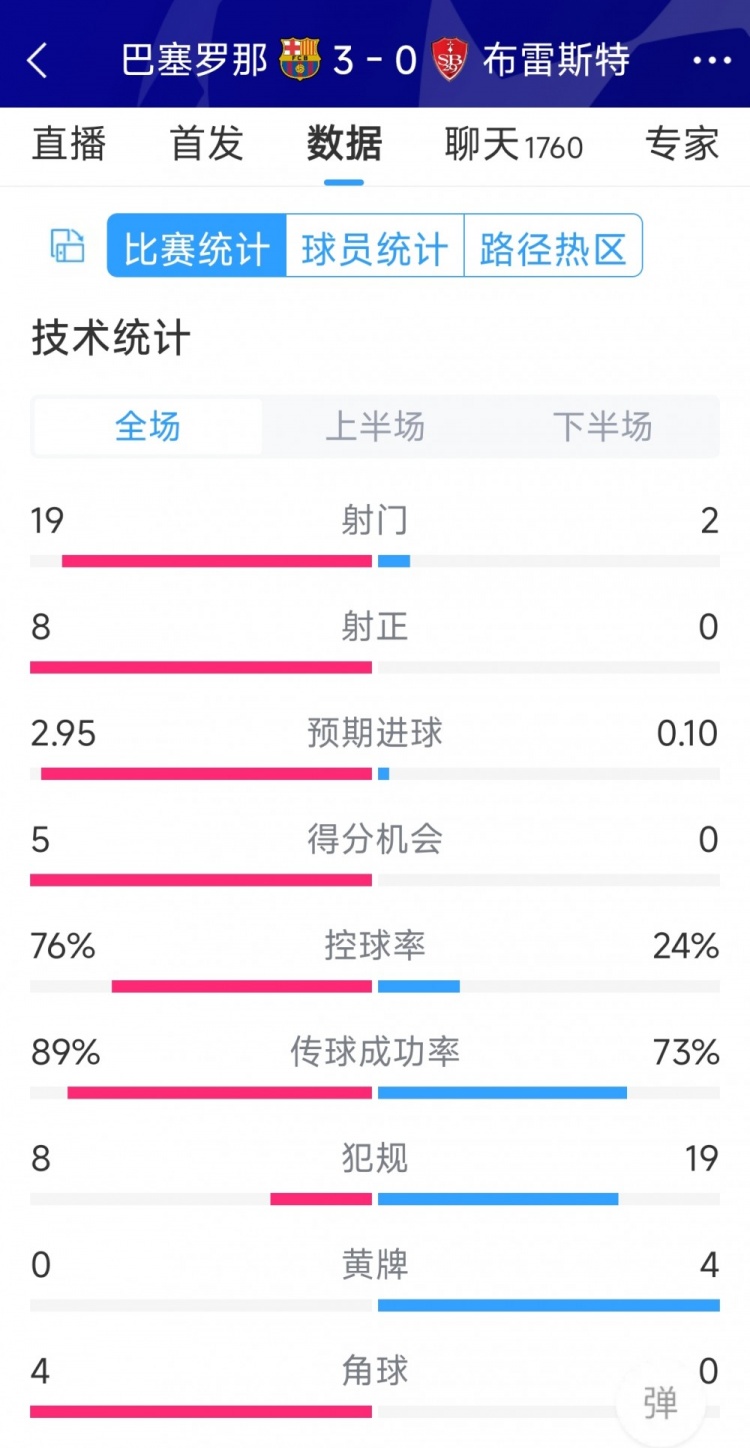Switch stats view to 上半场

pyautogui.click(x=375, y=427)
